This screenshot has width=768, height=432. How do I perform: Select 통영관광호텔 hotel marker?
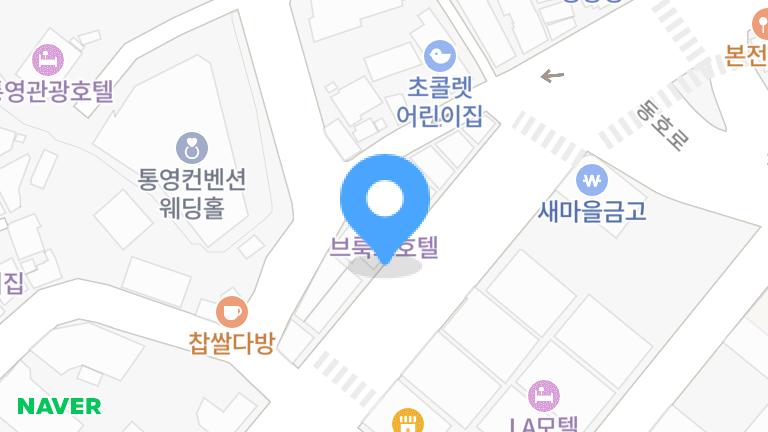pos(47,60)
